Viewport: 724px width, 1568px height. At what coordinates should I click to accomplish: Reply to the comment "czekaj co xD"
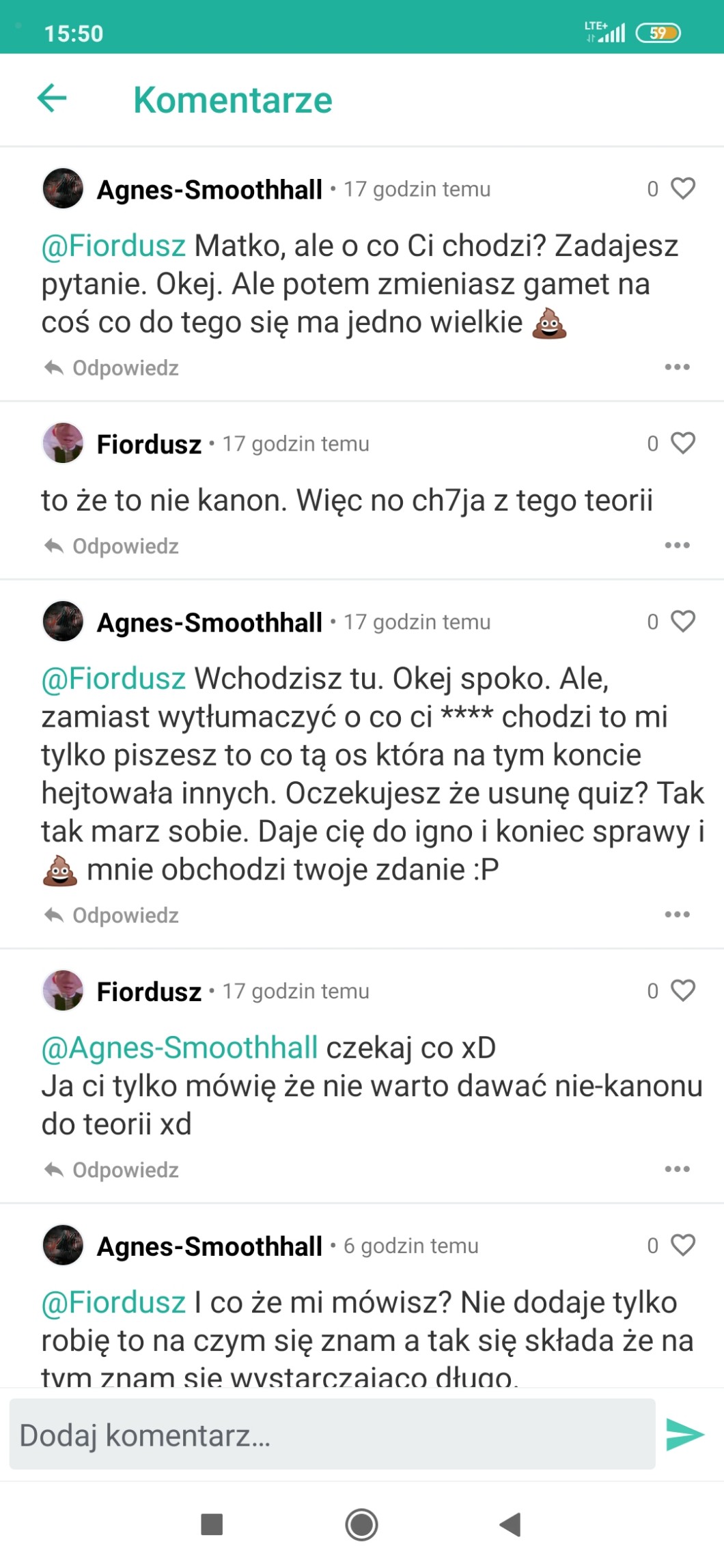tap(111, 1170)
